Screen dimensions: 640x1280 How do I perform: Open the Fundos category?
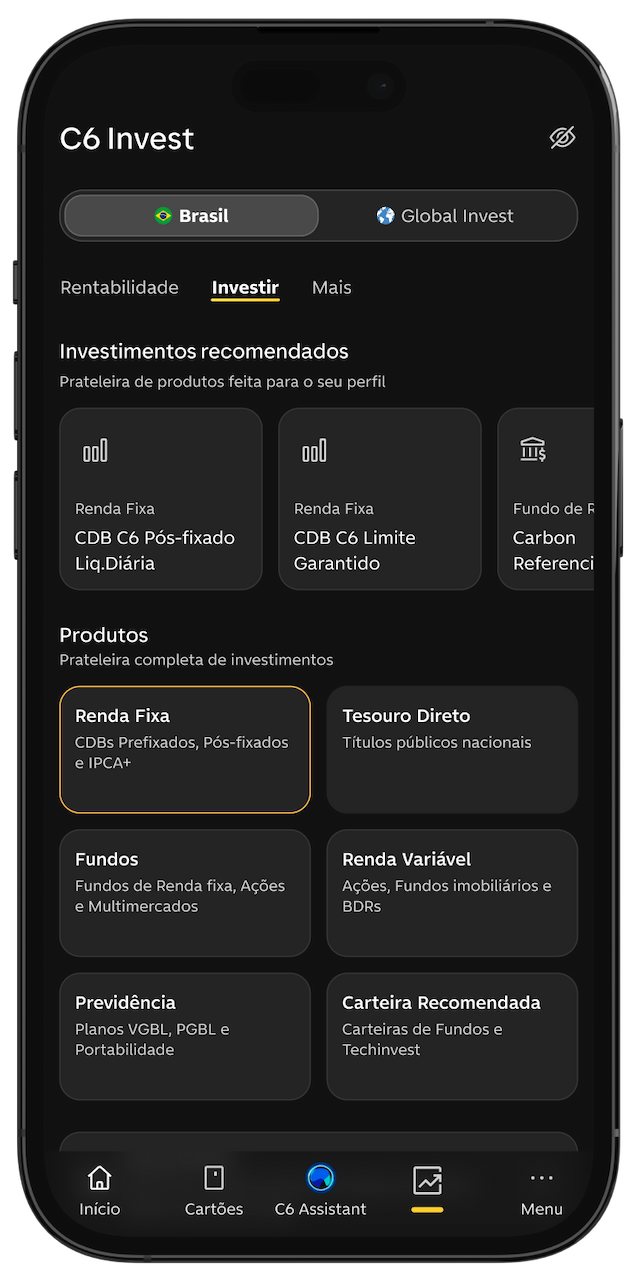coord(185,892)
